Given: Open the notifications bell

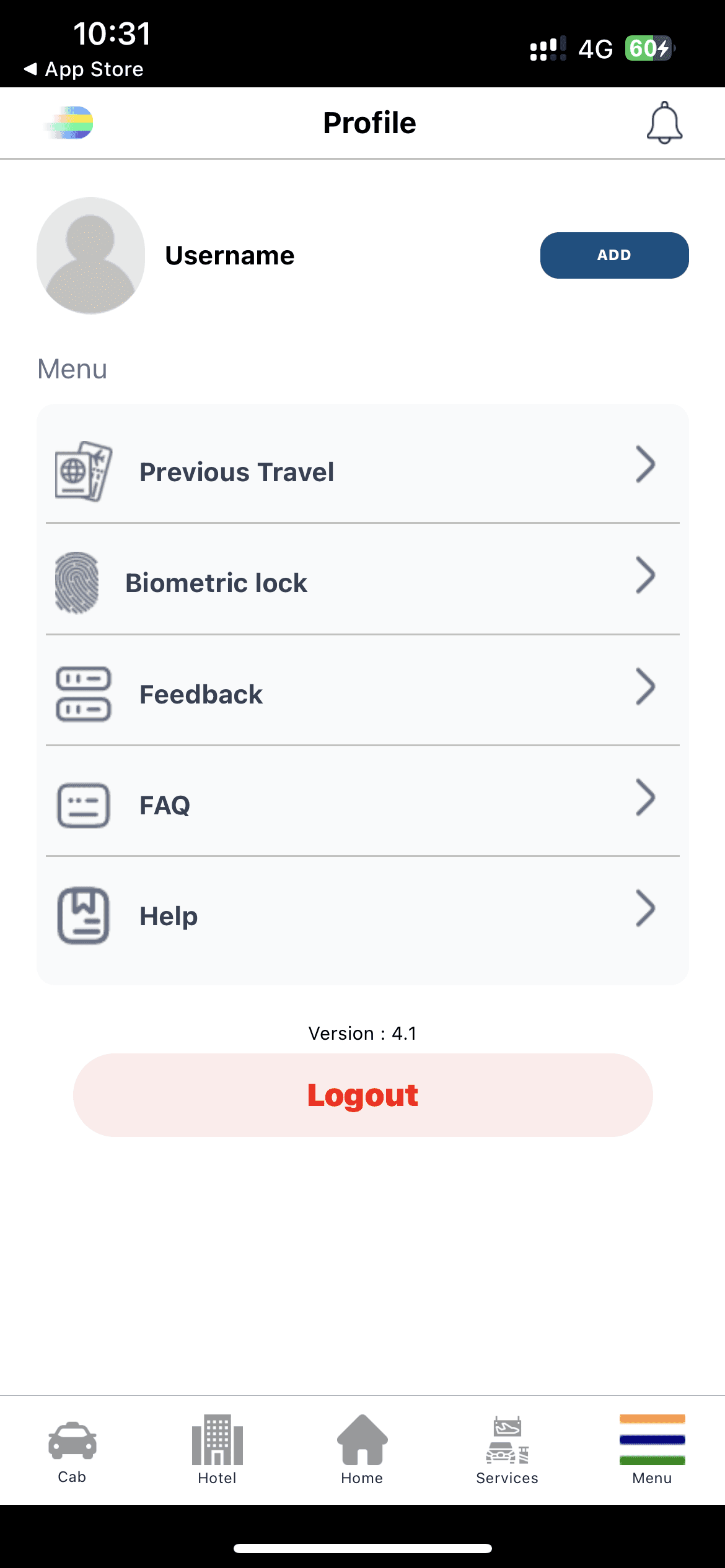Looking at the screenshot, I should [664, 123].
